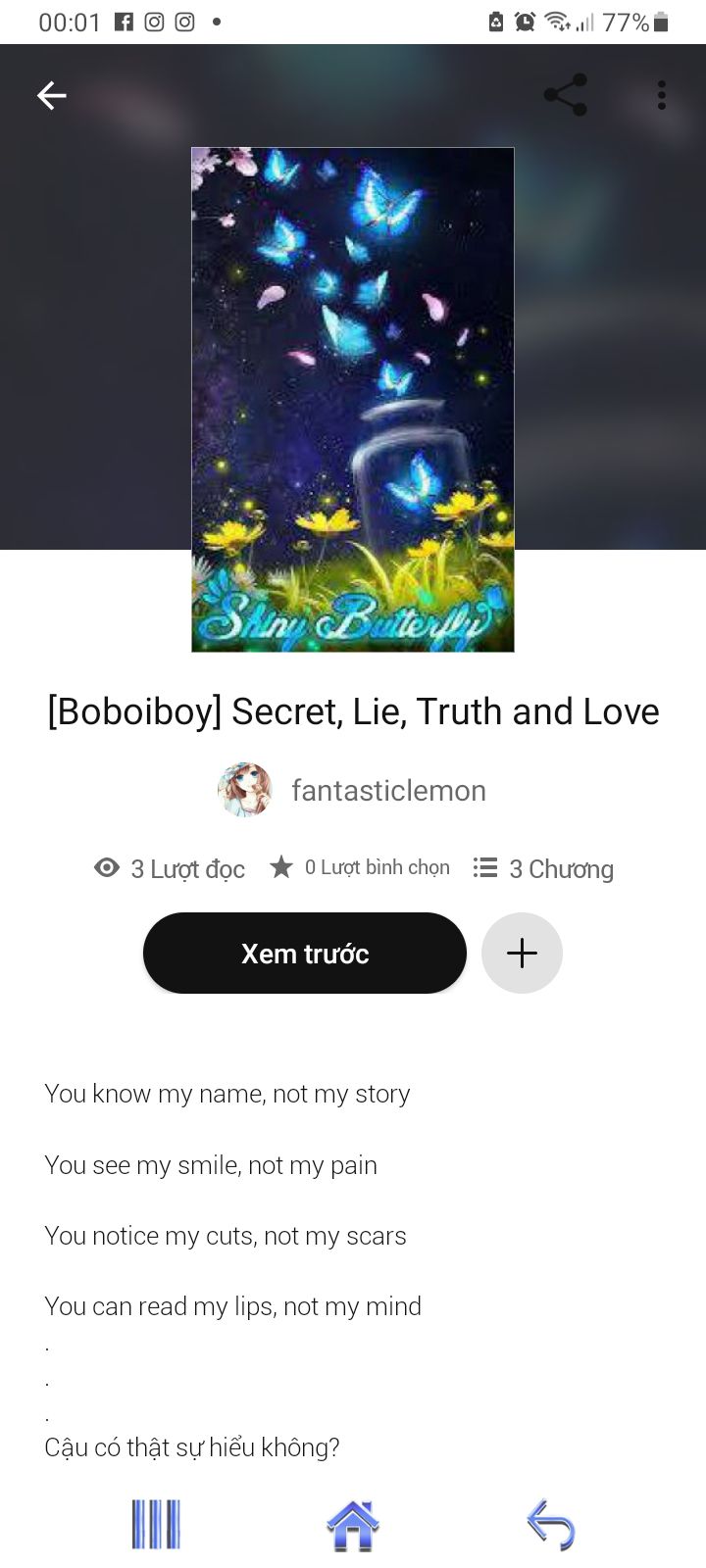Open the Shiny Butterfly story cover
This screenshot has width=706, height=1568.
coord(352,399)
